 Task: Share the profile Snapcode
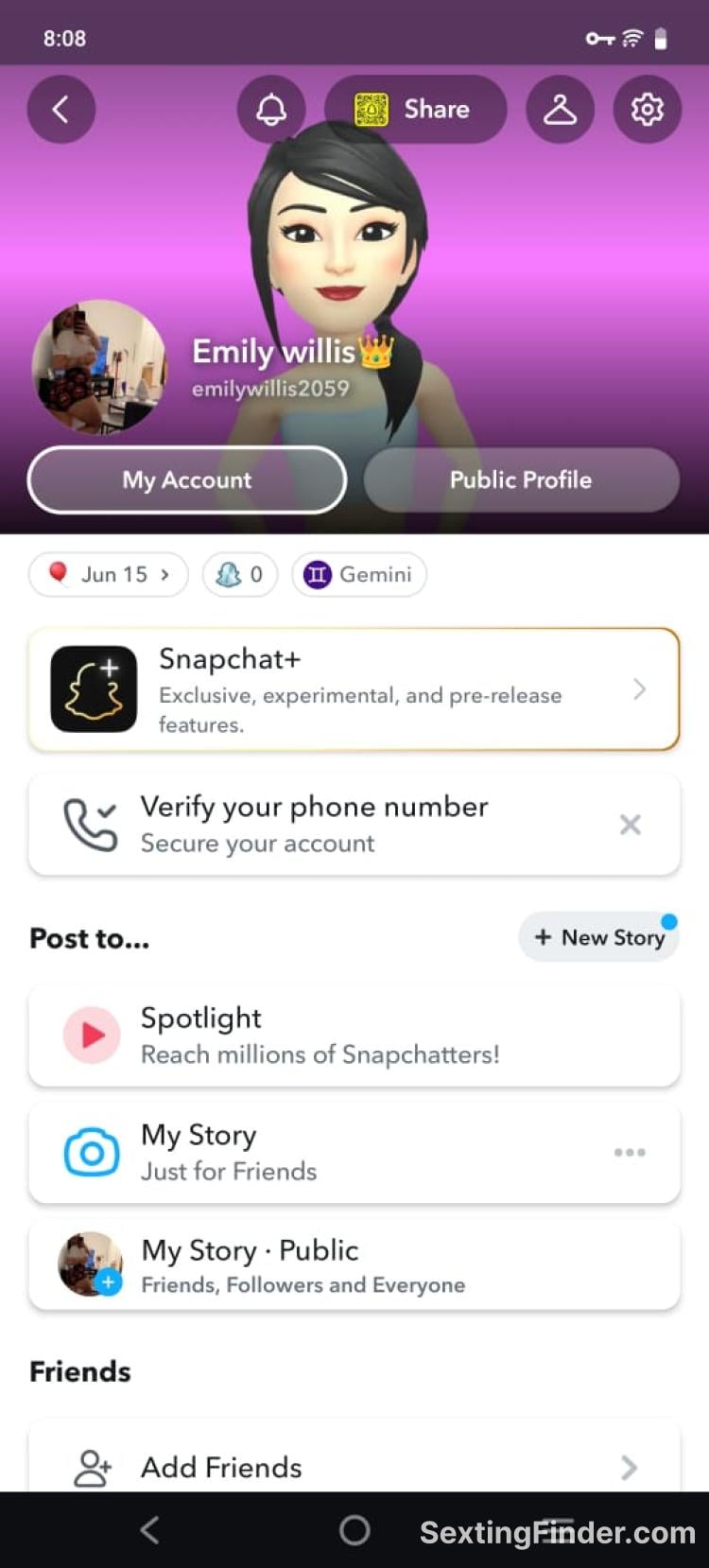[x=415, y=110]
